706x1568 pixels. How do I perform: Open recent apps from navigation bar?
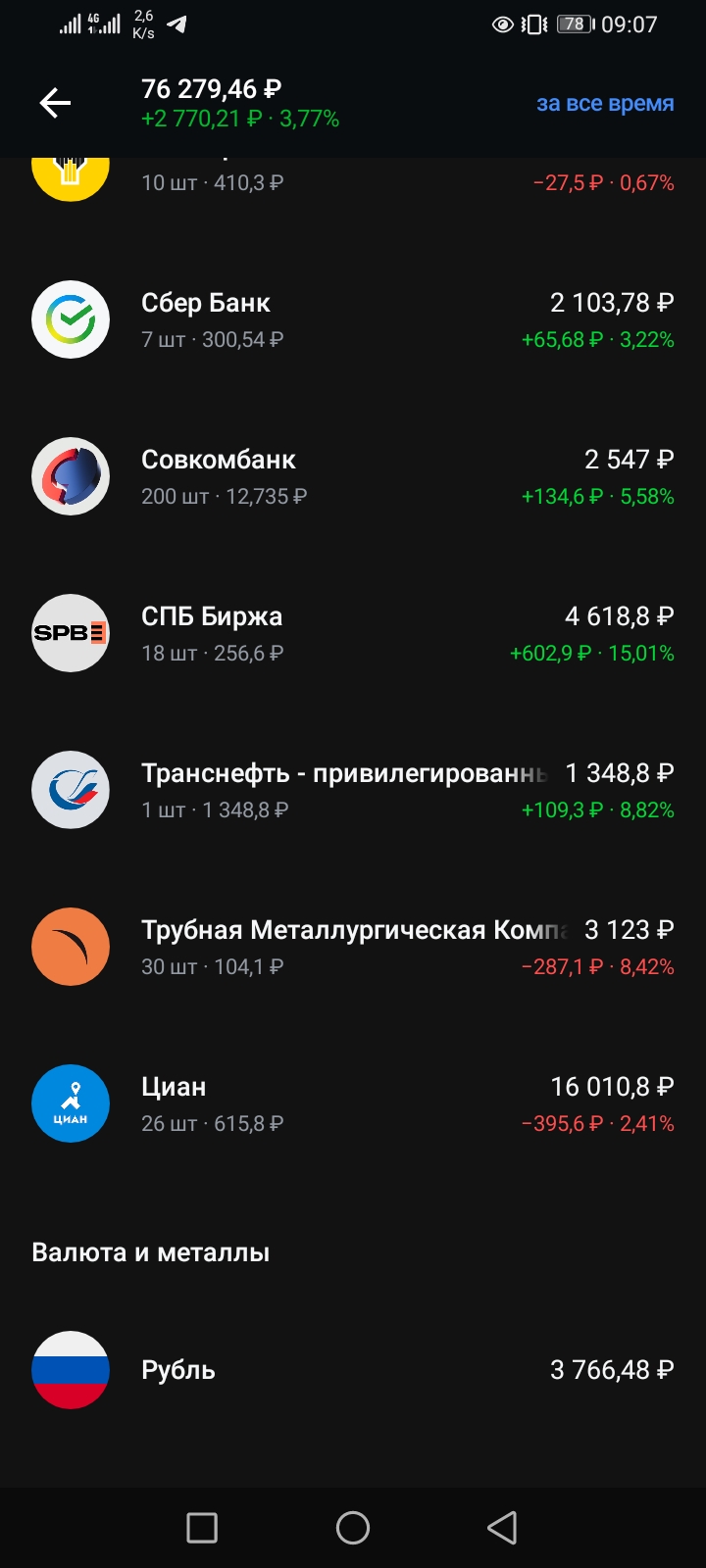pyautogui.click(x=202, y=1527)
